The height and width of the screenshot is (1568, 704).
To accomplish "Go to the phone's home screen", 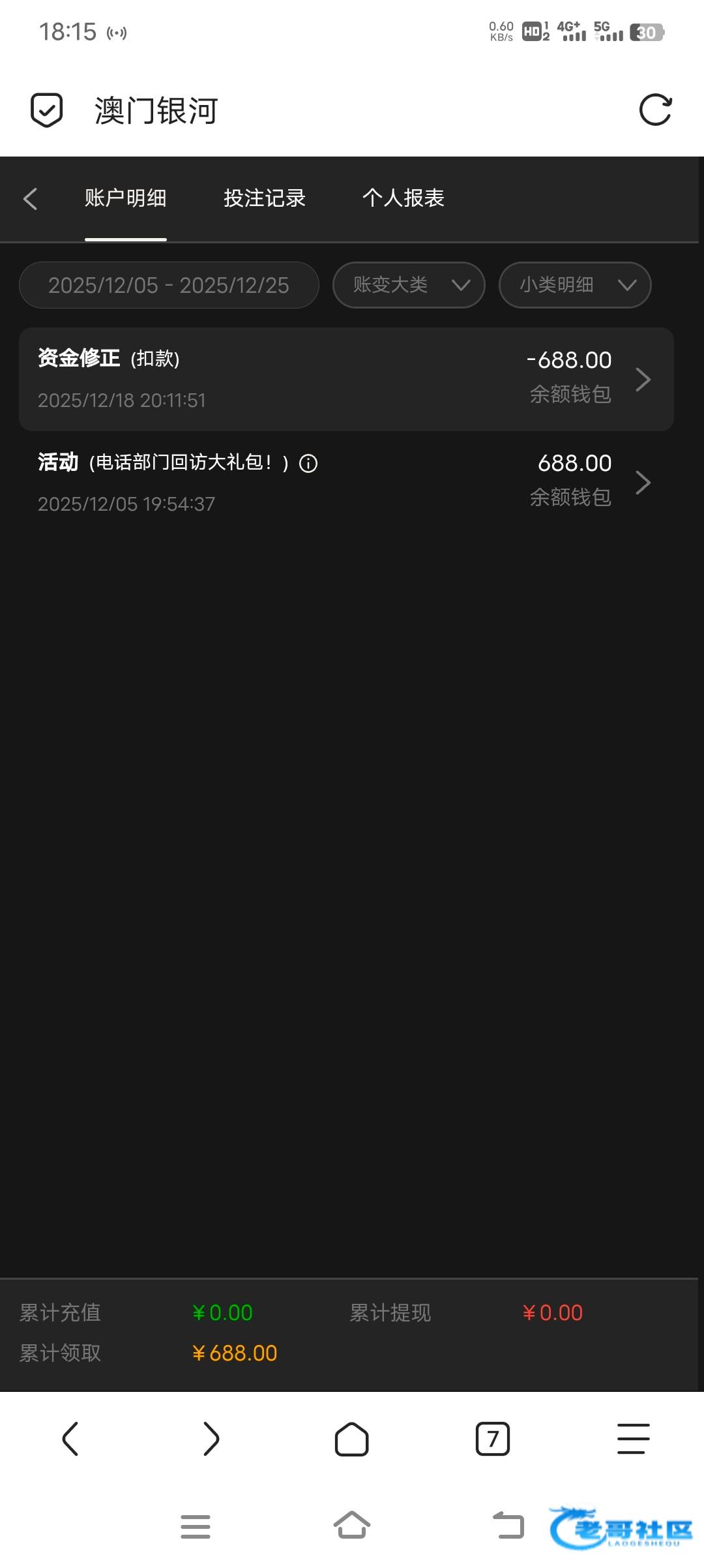I will point(352,1525).
